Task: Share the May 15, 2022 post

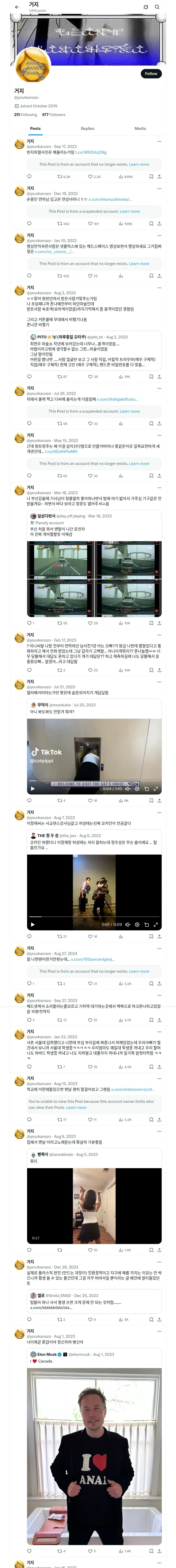Action: coord(159,475)
